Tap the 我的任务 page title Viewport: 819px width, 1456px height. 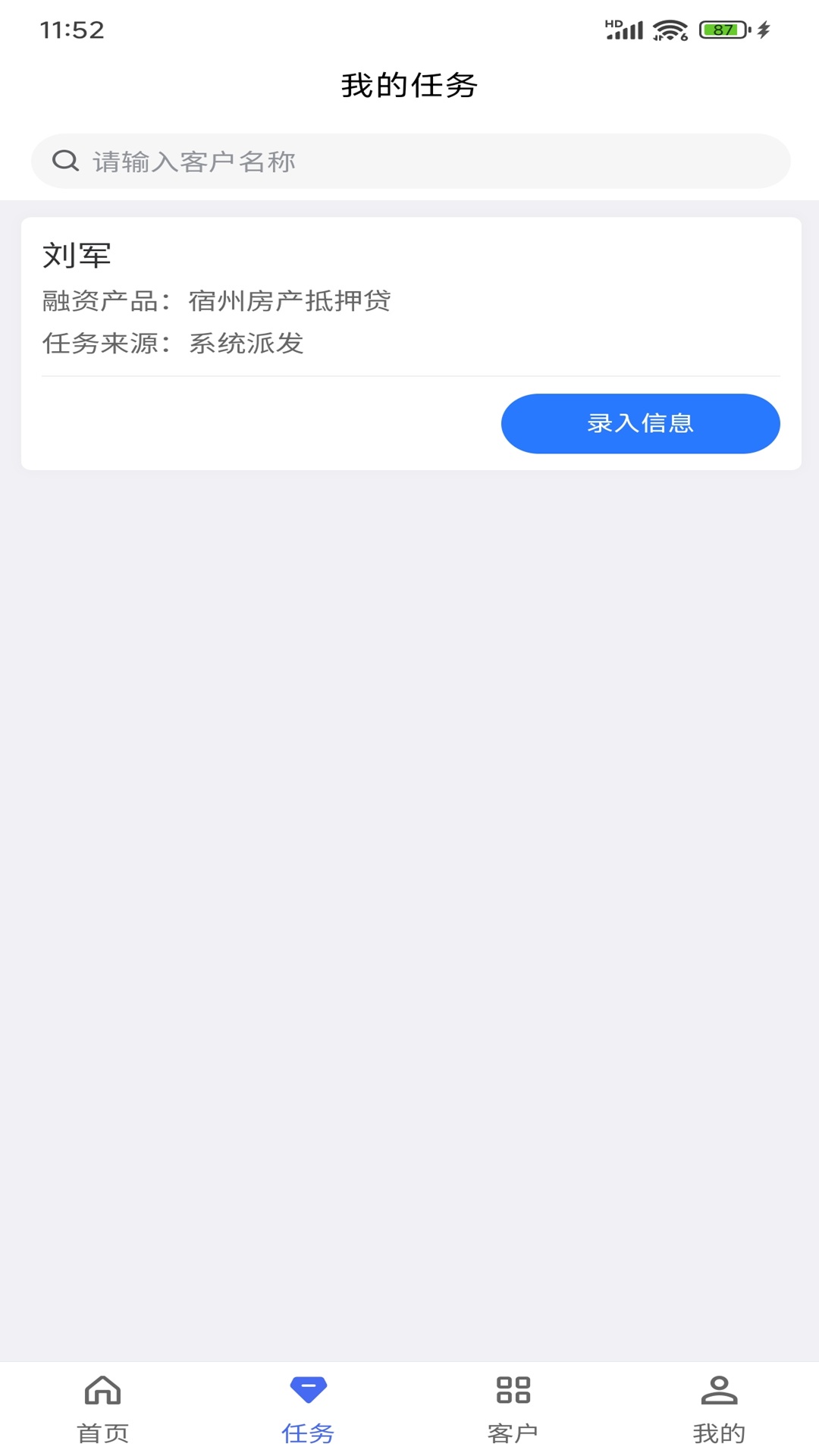click(x=409, y=86)
